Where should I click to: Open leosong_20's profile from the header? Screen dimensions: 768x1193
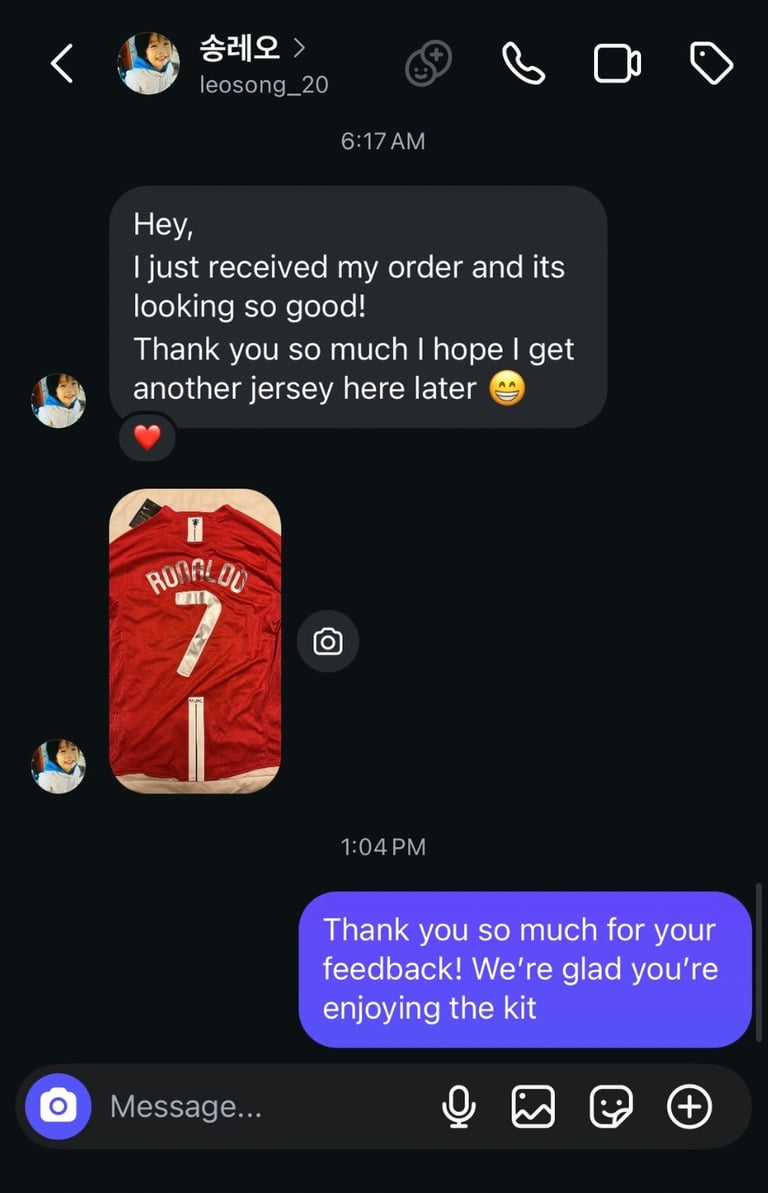(x=262, y=65)
